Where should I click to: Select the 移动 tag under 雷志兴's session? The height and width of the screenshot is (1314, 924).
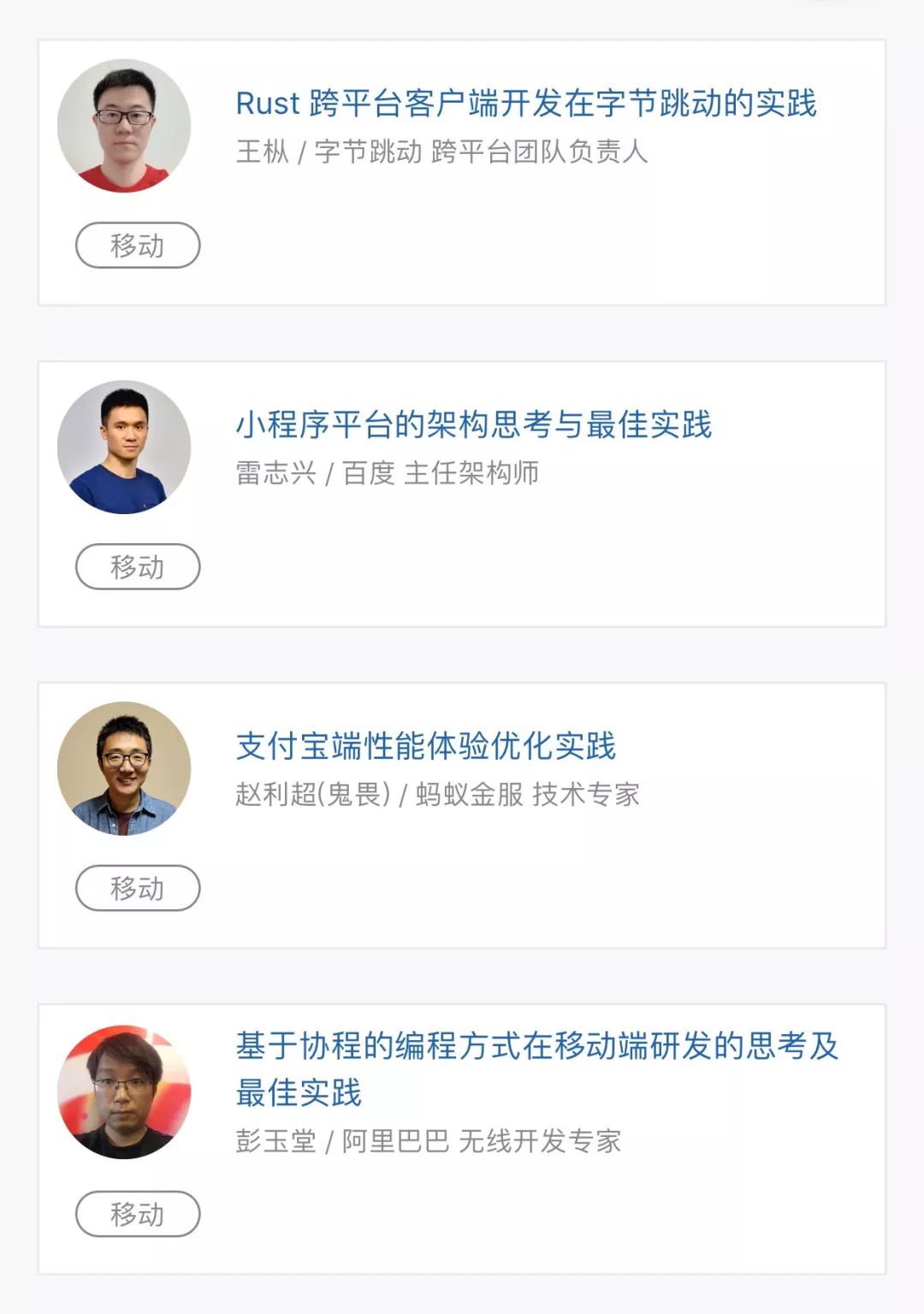[x=138, y=566]
